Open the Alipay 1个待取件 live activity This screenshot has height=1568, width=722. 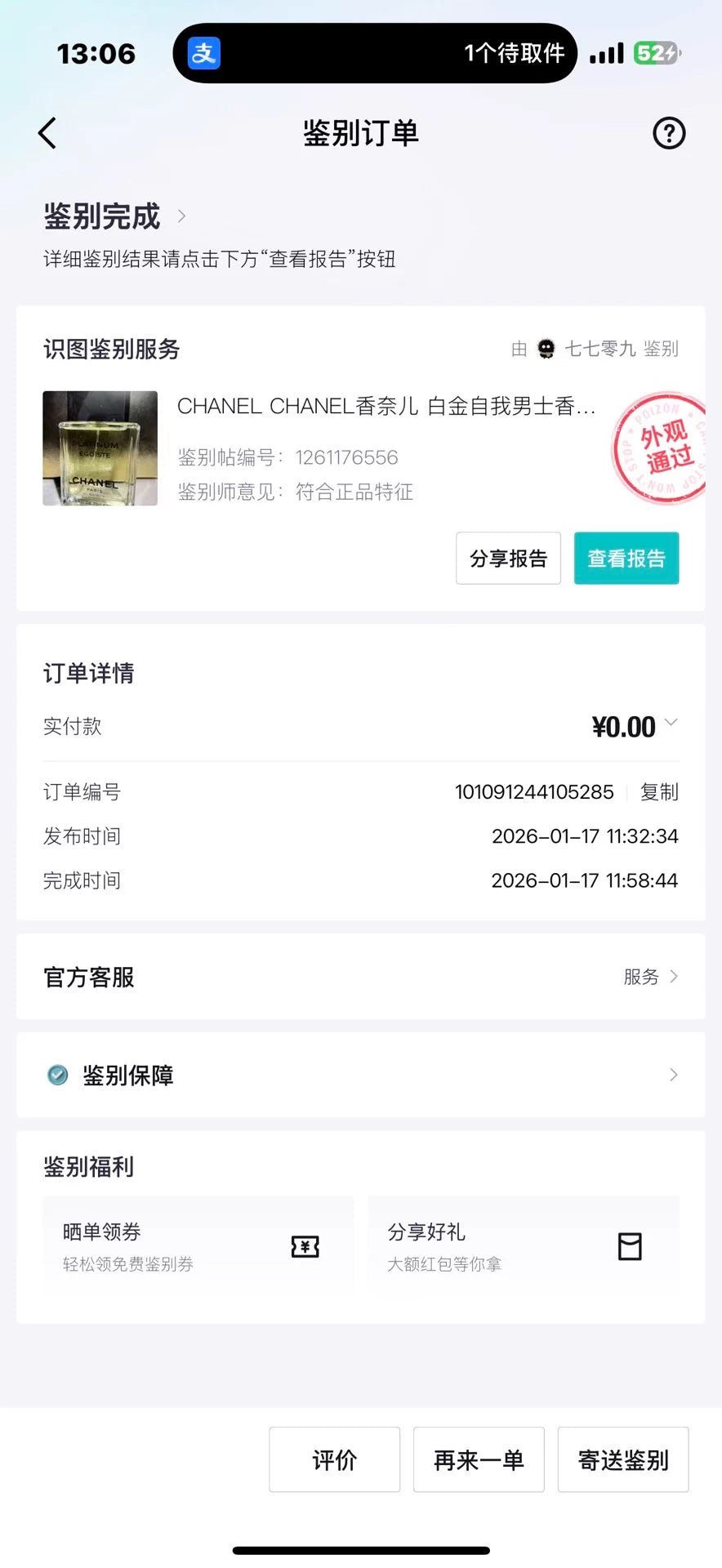(375, 54)
